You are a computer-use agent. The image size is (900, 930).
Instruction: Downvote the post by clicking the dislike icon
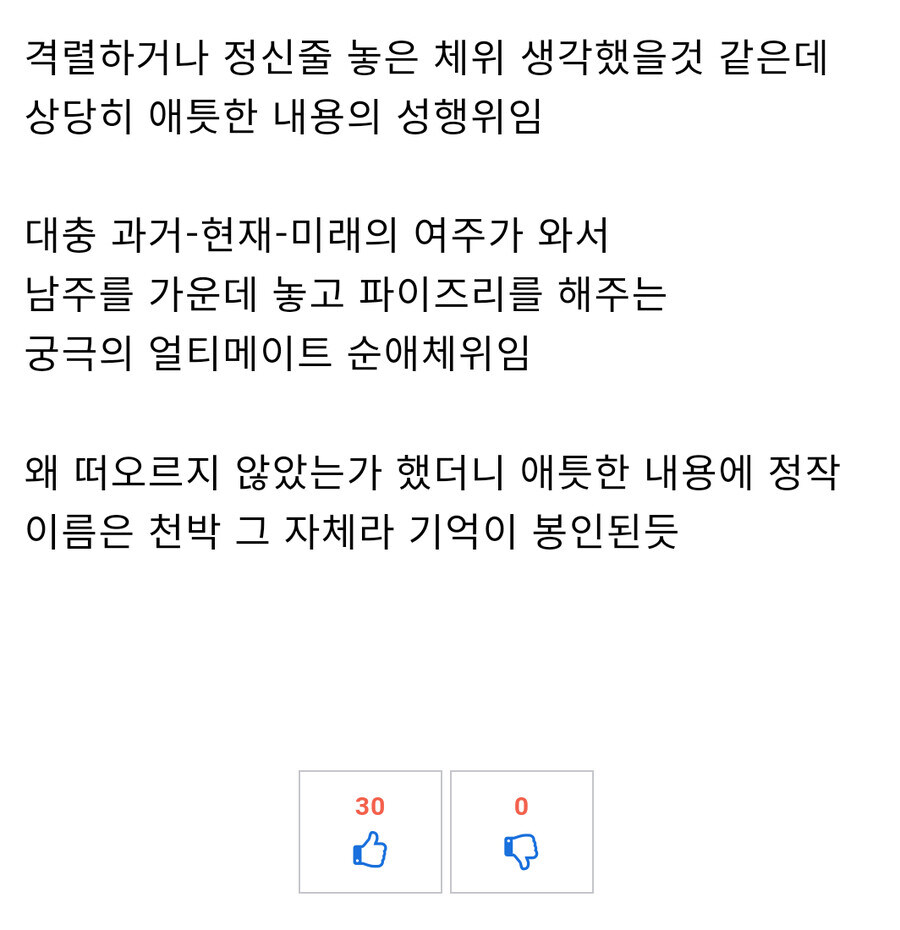coord(522,848)
